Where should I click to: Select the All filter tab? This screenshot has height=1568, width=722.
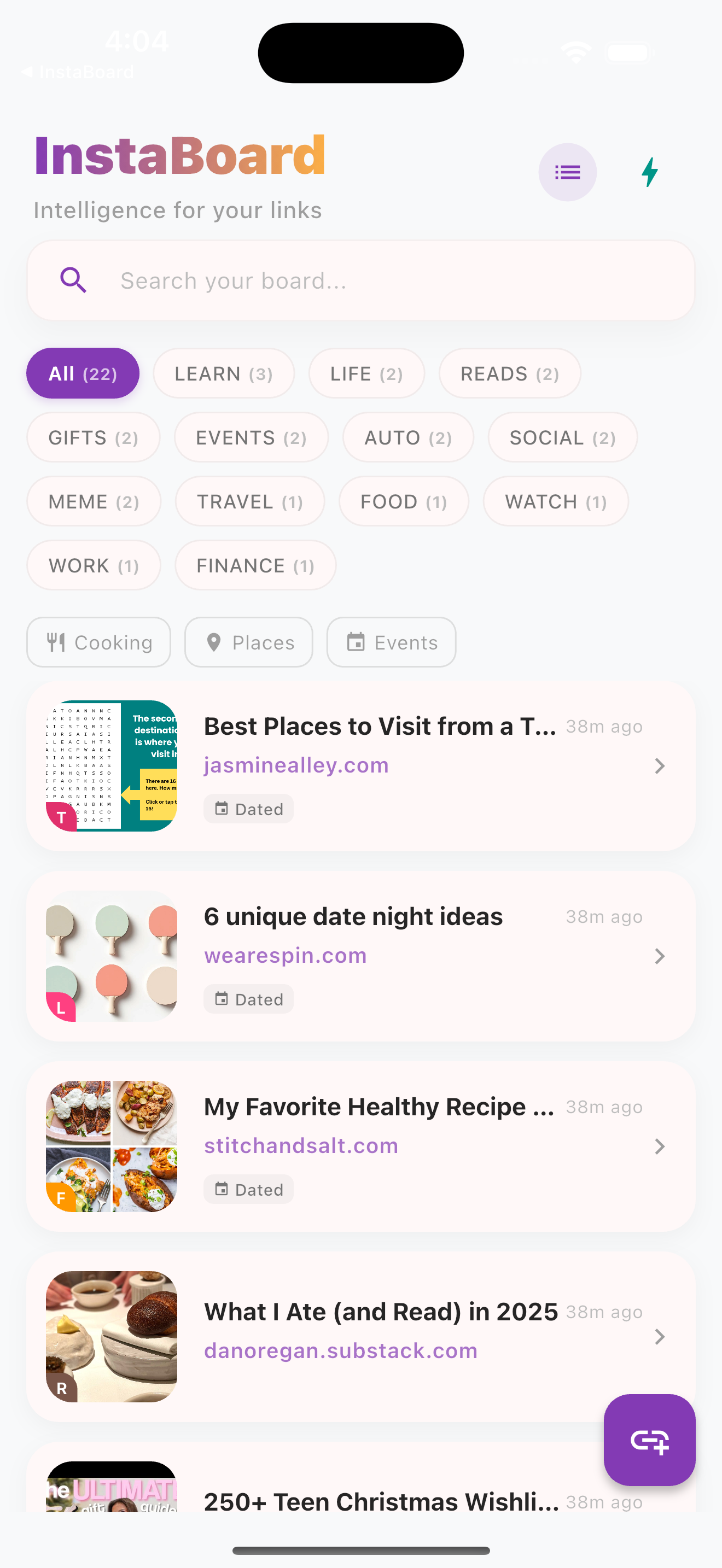click(83, 372)
